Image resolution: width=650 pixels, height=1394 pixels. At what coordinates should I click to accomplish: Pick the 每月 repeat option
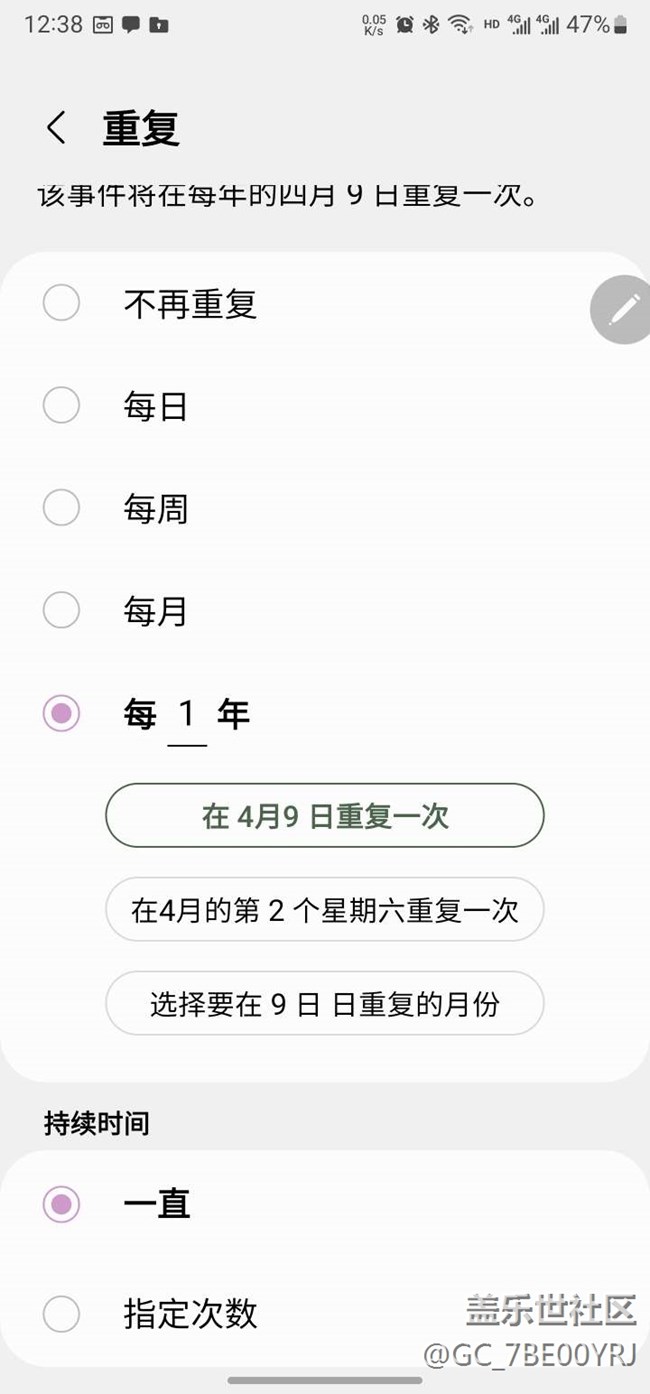click(x=325, y=611)
